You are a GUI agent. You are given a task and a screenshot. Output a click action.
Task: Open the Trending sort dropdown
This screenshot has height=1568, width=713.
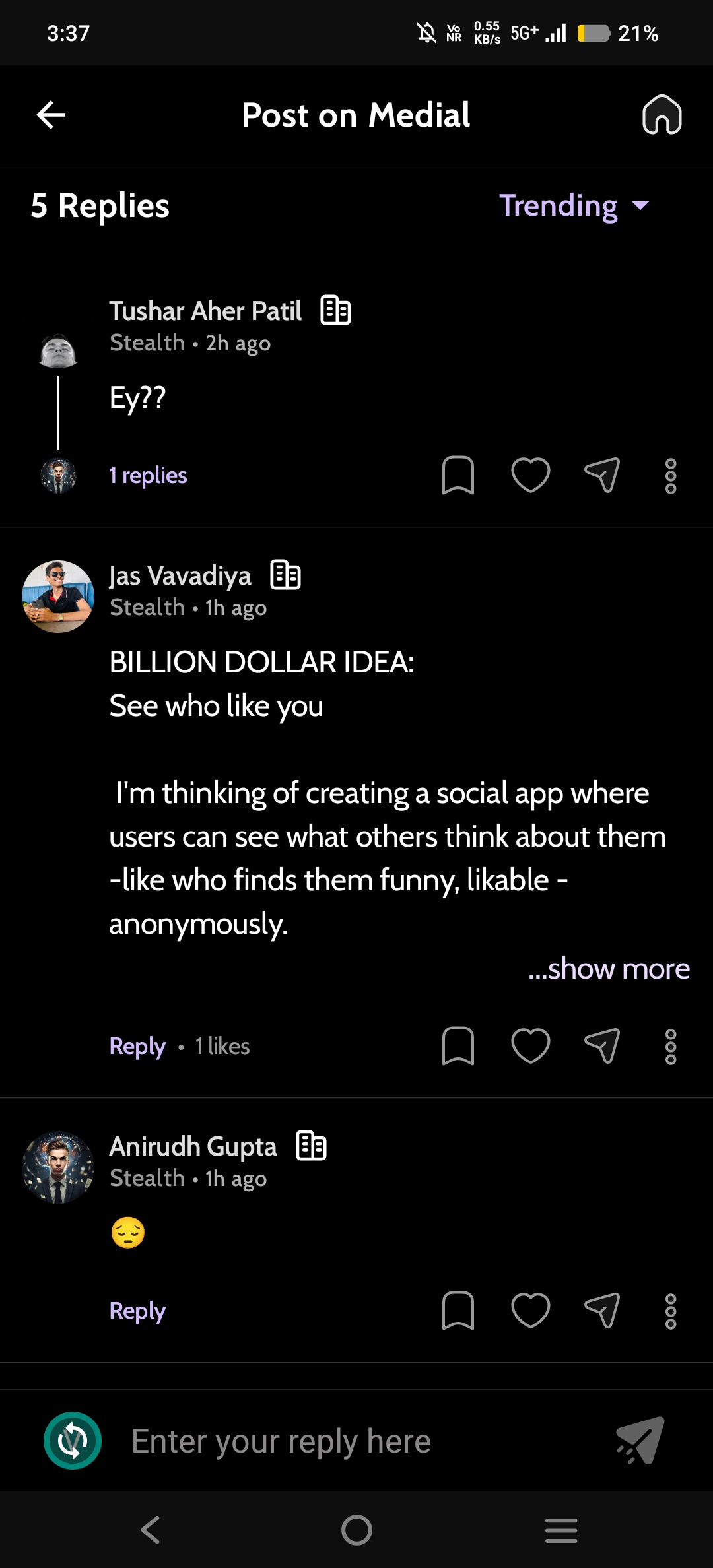tap(574, 205)
